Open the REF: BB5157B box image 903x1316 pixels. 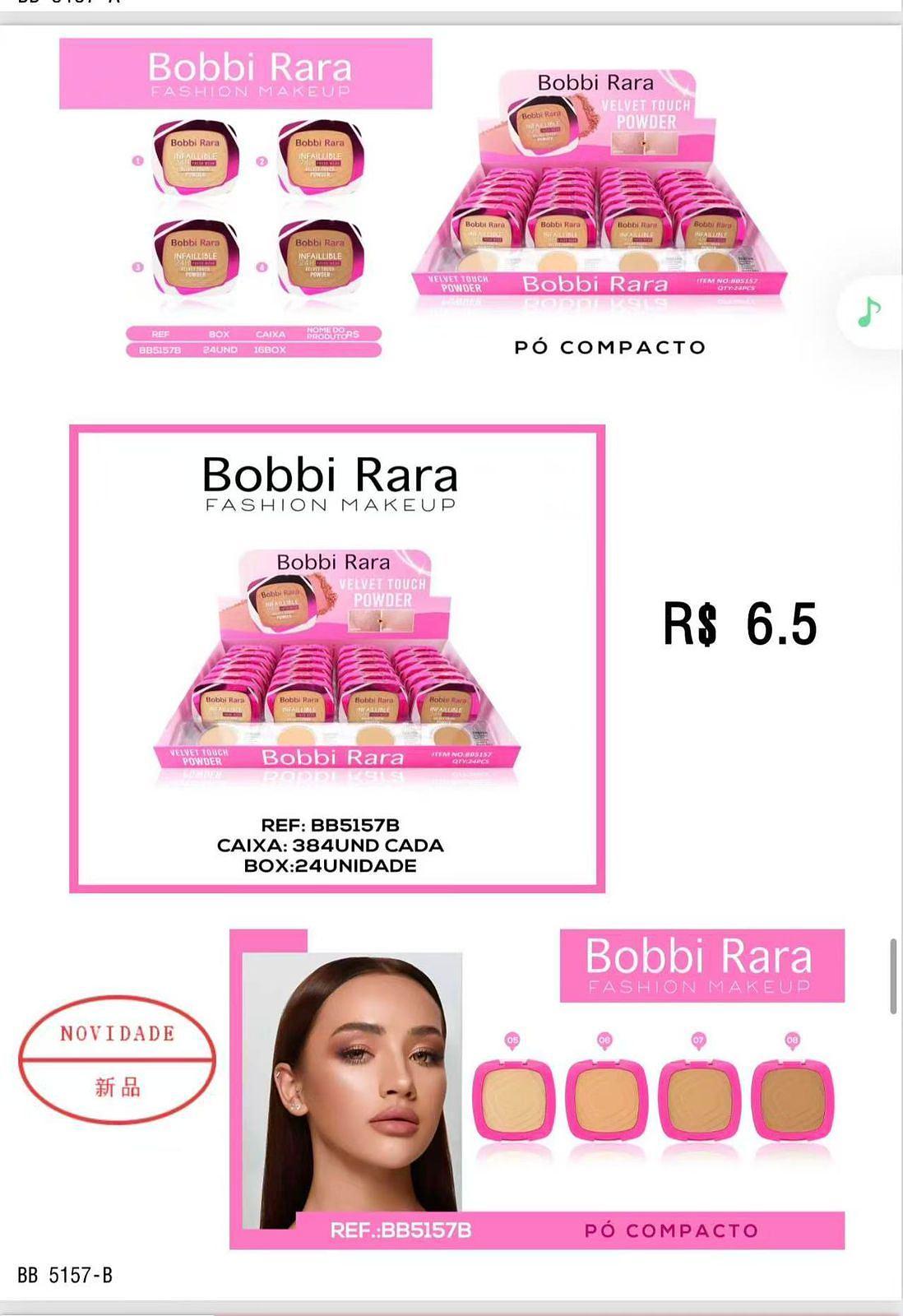pyautogui.click(x=337, y=658)
